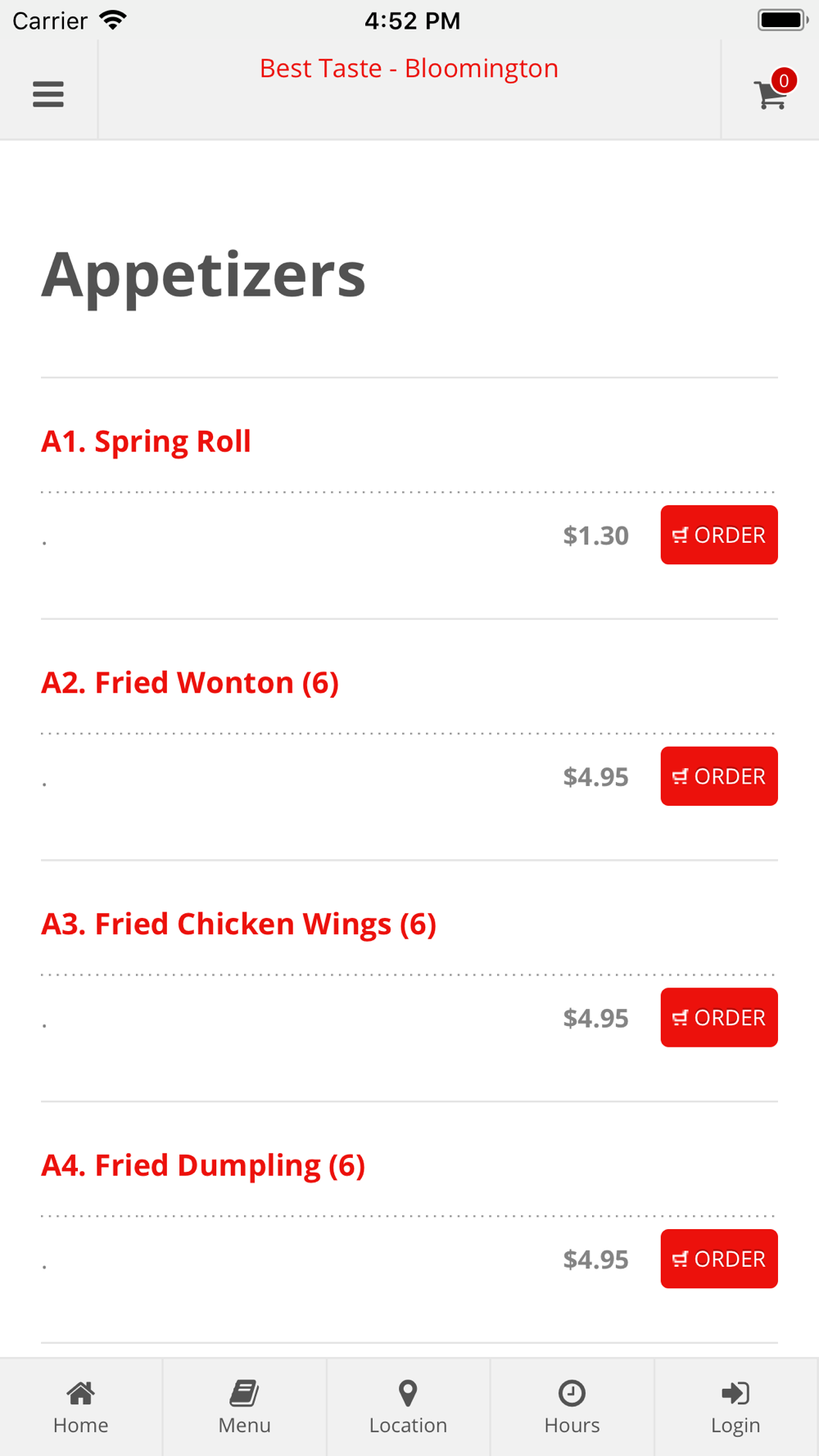This screenshot has height=1456, width=819.
Task: Add A3. Fried Chicken Wings to order
Action: point(718,1017)
